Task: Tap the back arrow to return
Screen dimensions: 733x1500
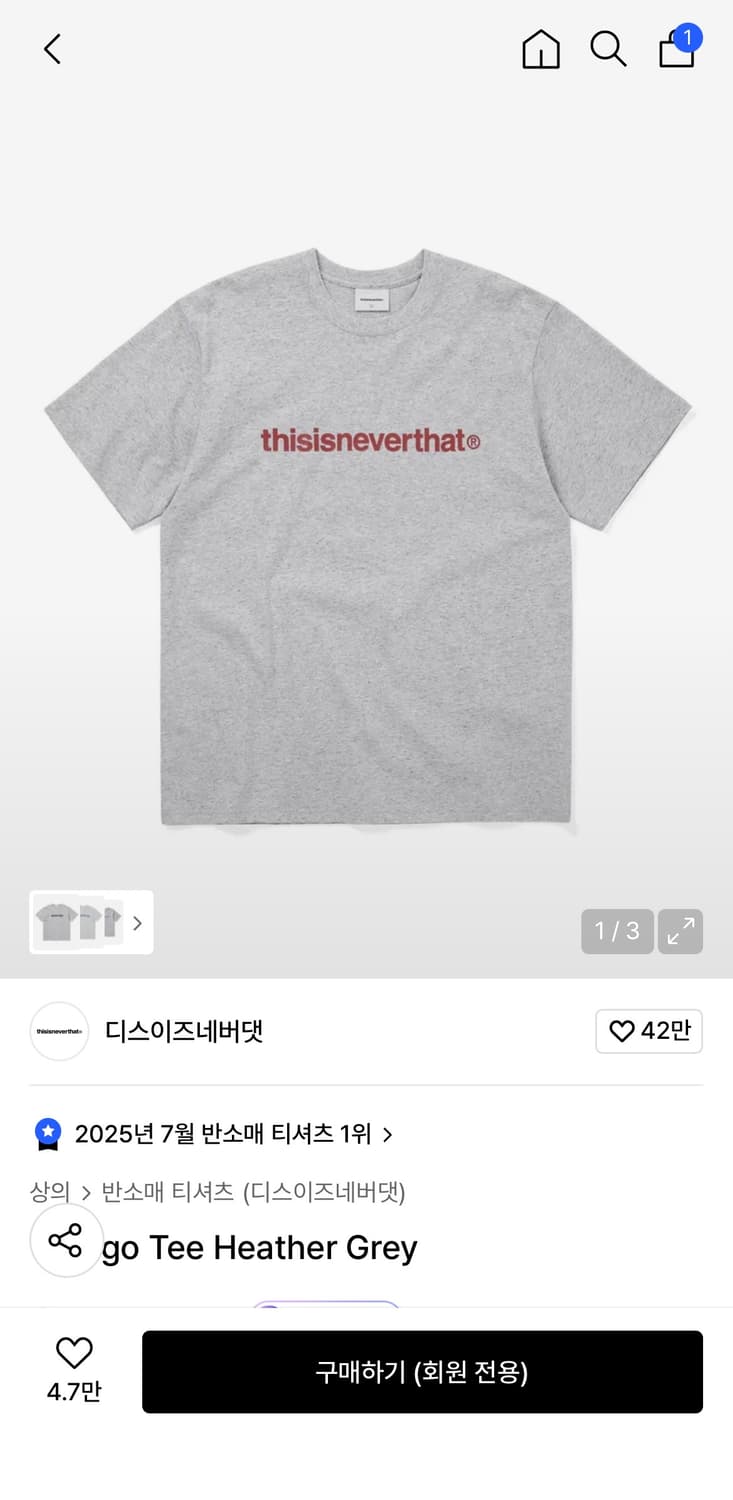Action: point(52,48)
